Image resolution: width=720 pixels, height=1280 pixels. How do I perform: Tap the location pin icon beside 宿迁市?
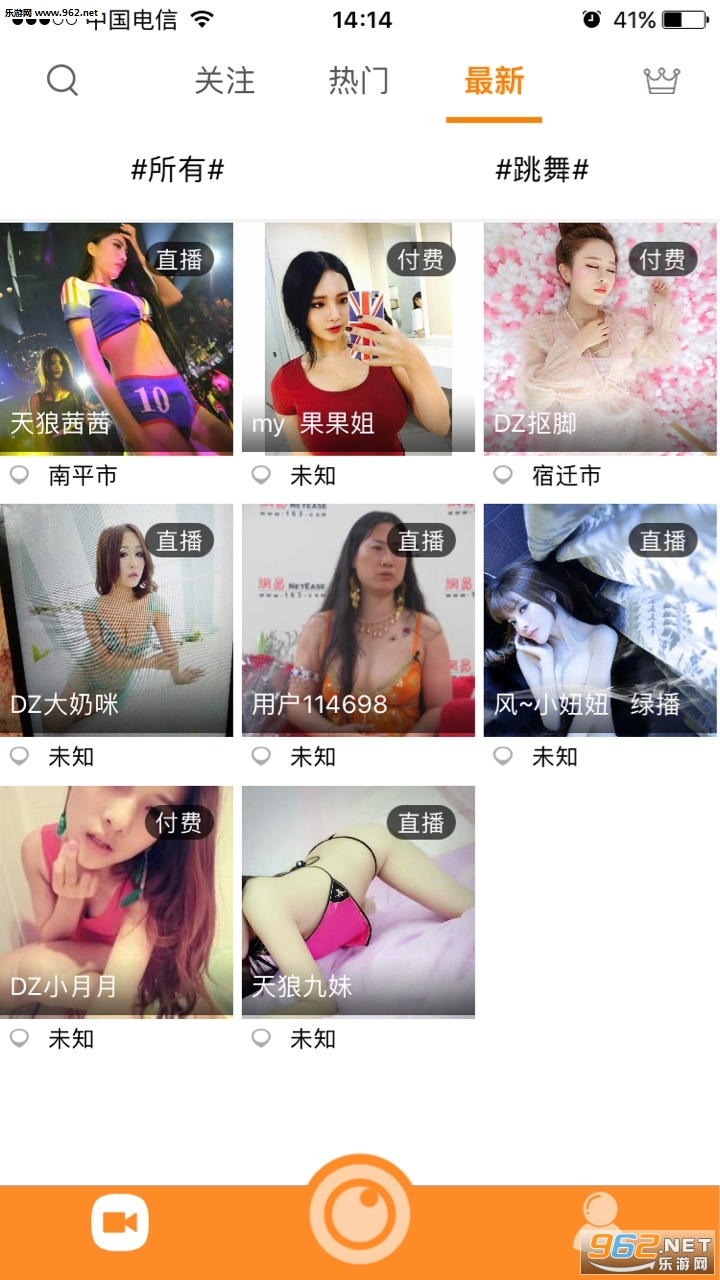coord(501,475)
